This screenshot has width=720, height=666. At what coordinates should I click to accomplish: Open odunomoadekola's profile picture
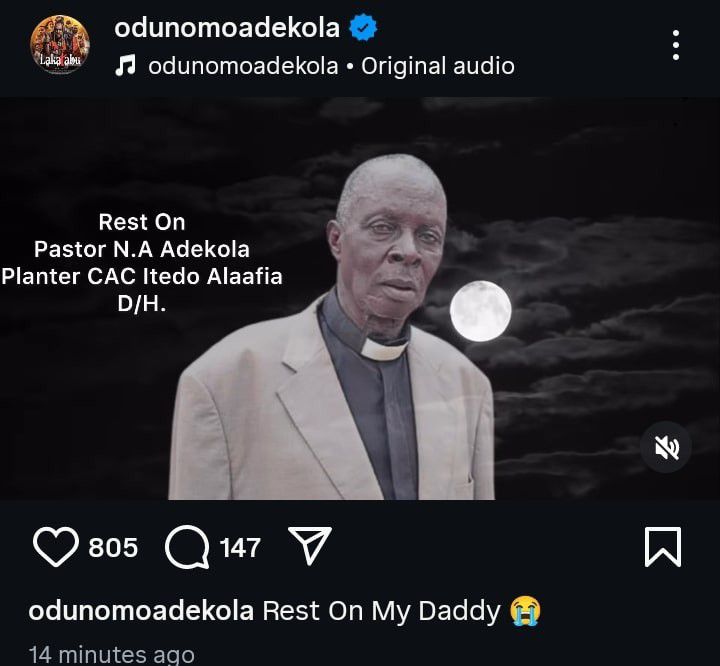[60, 47]
